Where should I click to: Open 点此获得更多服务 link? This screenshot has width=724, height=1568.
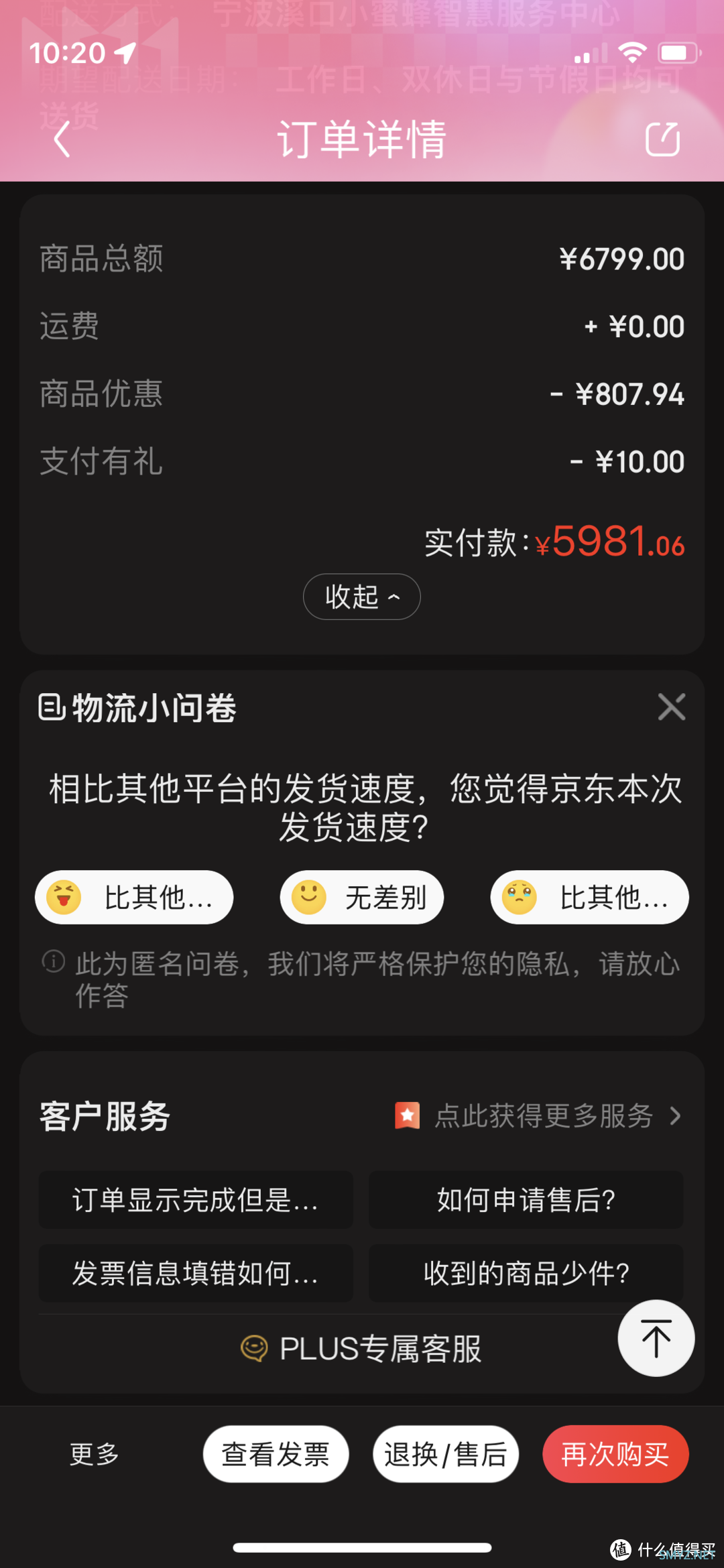pyautogui.click(x=543, y=1116)
